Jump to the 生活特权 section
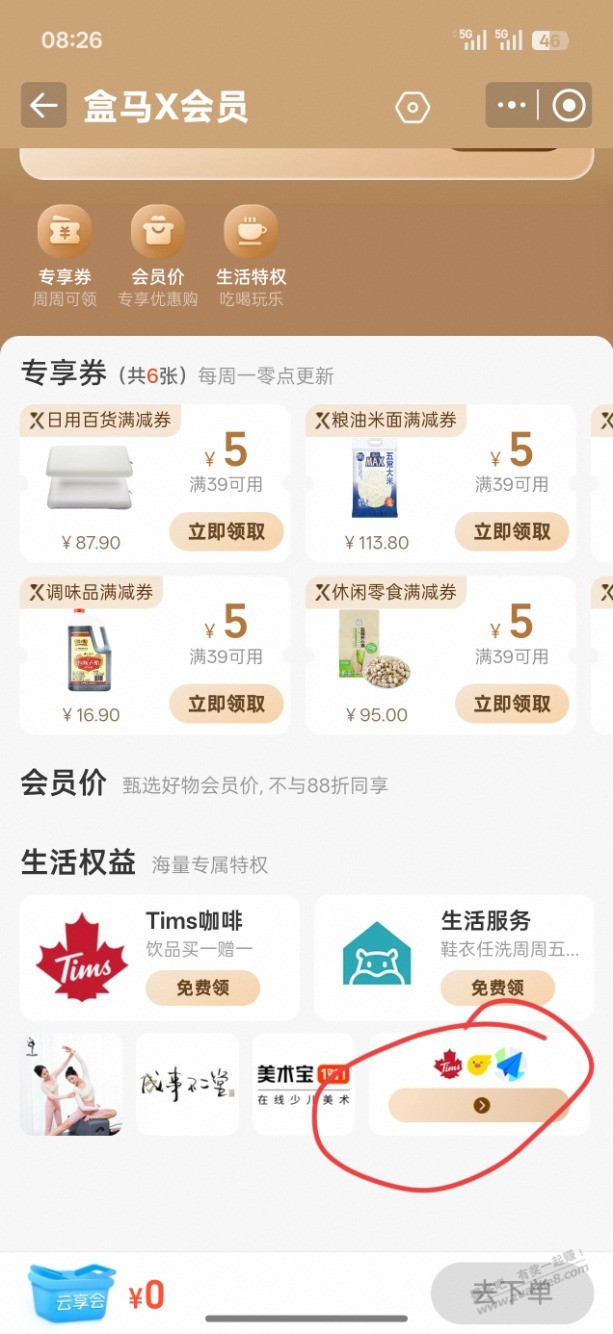Screen dimensions: 613x1334 pos(251,255)
